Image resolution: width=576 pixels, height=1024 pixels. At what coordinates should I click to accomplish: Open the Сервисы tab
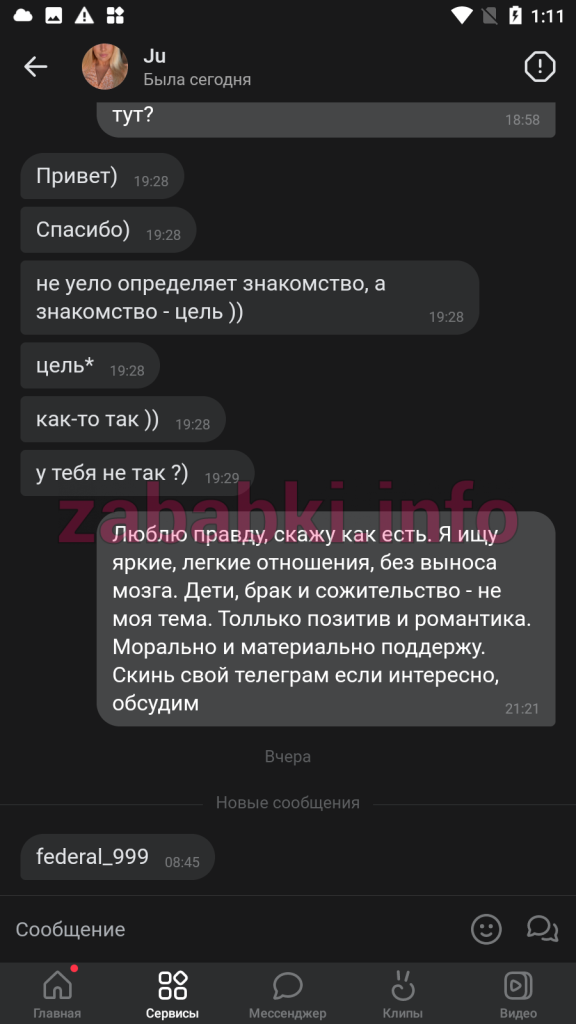coord(172,993)
